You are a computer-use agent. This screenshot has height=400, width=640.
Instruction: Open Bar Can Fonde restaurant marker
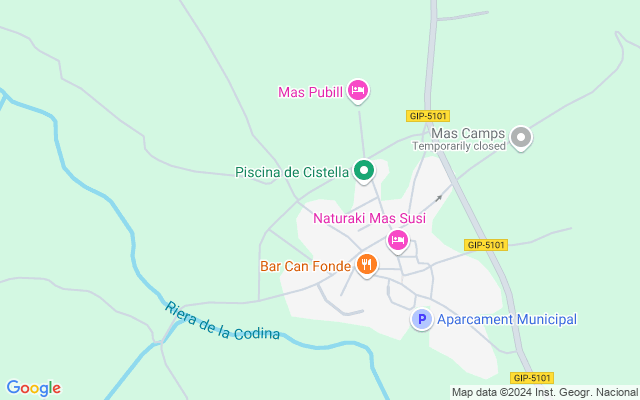click(x=367, y=265)
